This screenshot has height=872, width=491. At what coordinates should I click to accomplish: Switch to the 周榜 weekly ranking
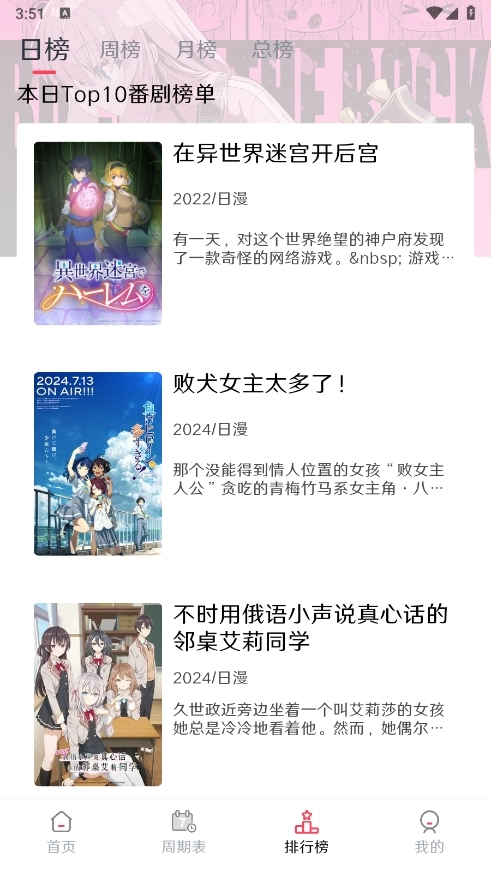(x=120, y=50)
